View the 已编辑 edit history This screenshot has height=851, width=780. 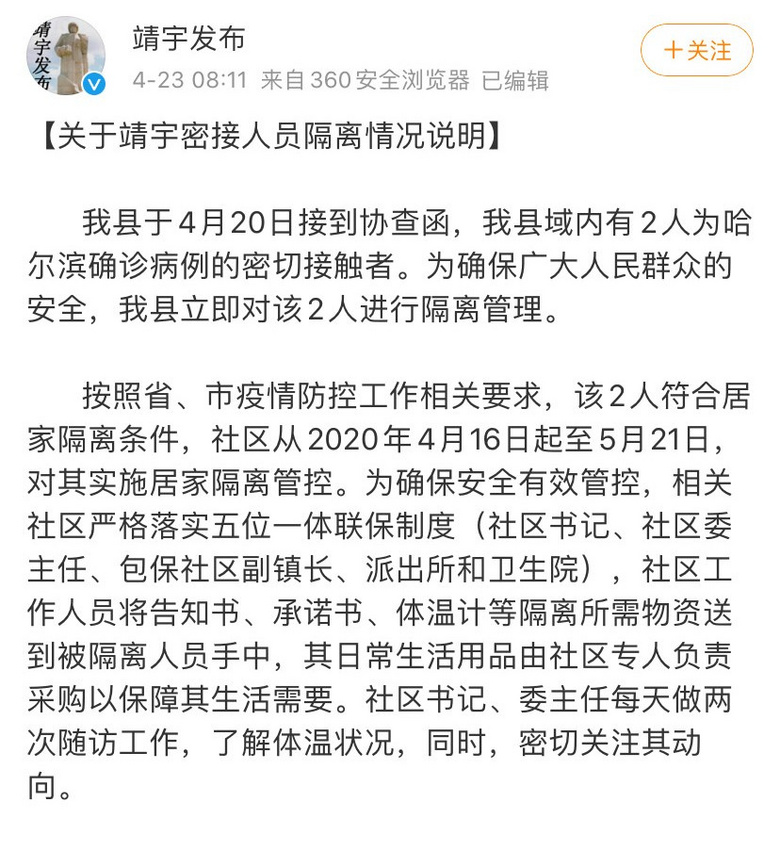(x=515, y=80)
